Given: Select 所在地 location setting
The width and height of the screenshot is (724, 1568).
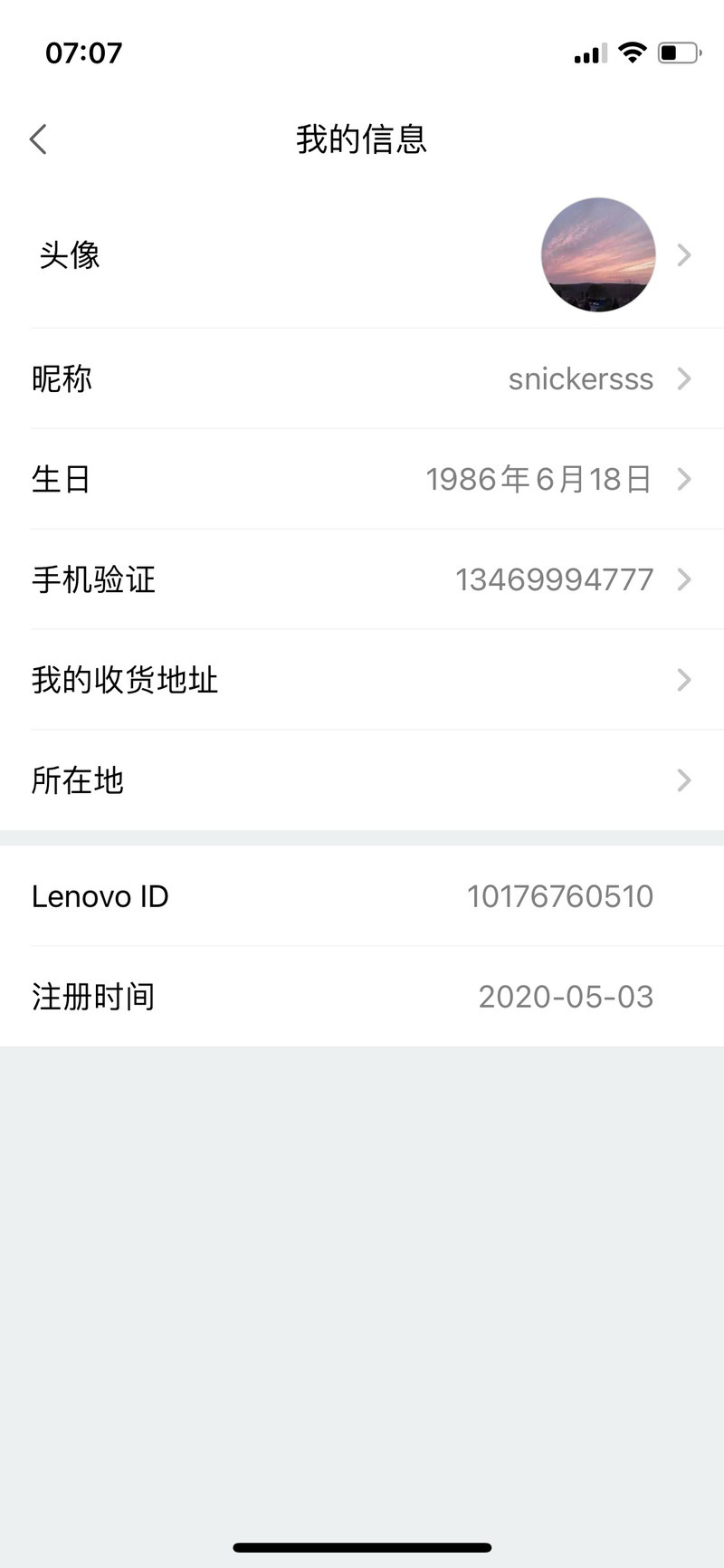Looking at the screenshot, I should (362, 780).
